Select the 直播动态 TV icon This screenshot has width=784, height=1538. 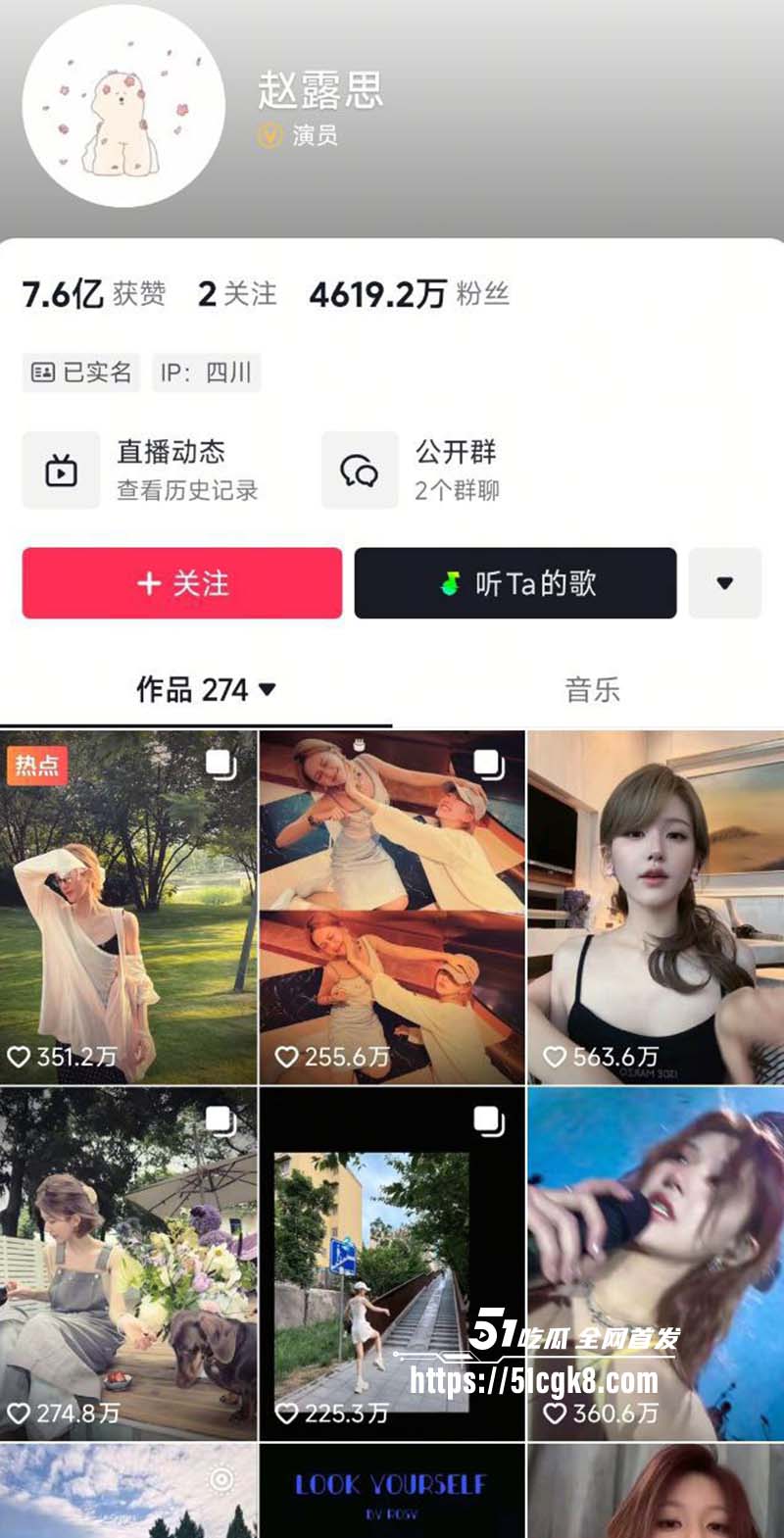click(x=61, y=470)
